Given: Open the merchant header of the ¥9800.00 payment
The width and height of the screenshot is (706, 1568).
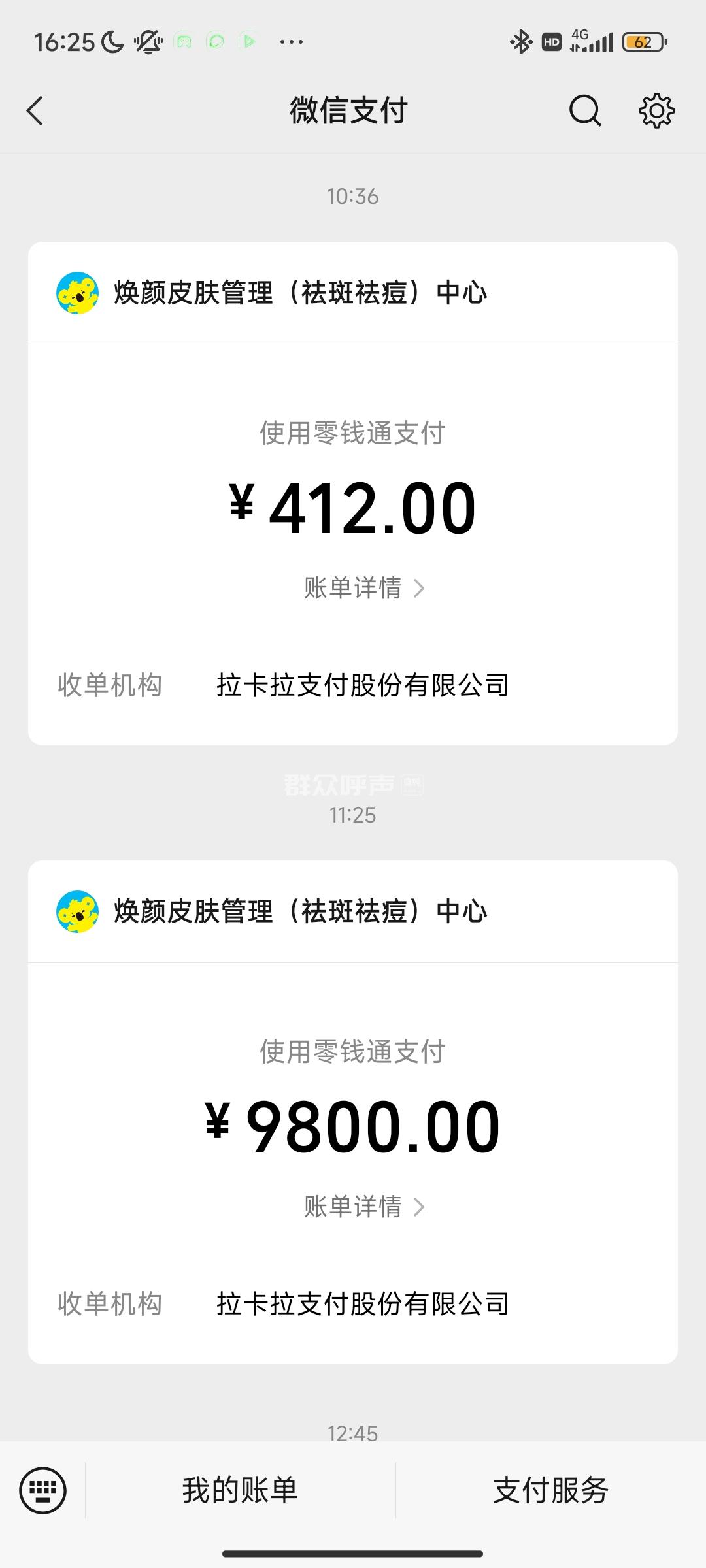Looking at the screenshot, I should [x=300, y=911].
